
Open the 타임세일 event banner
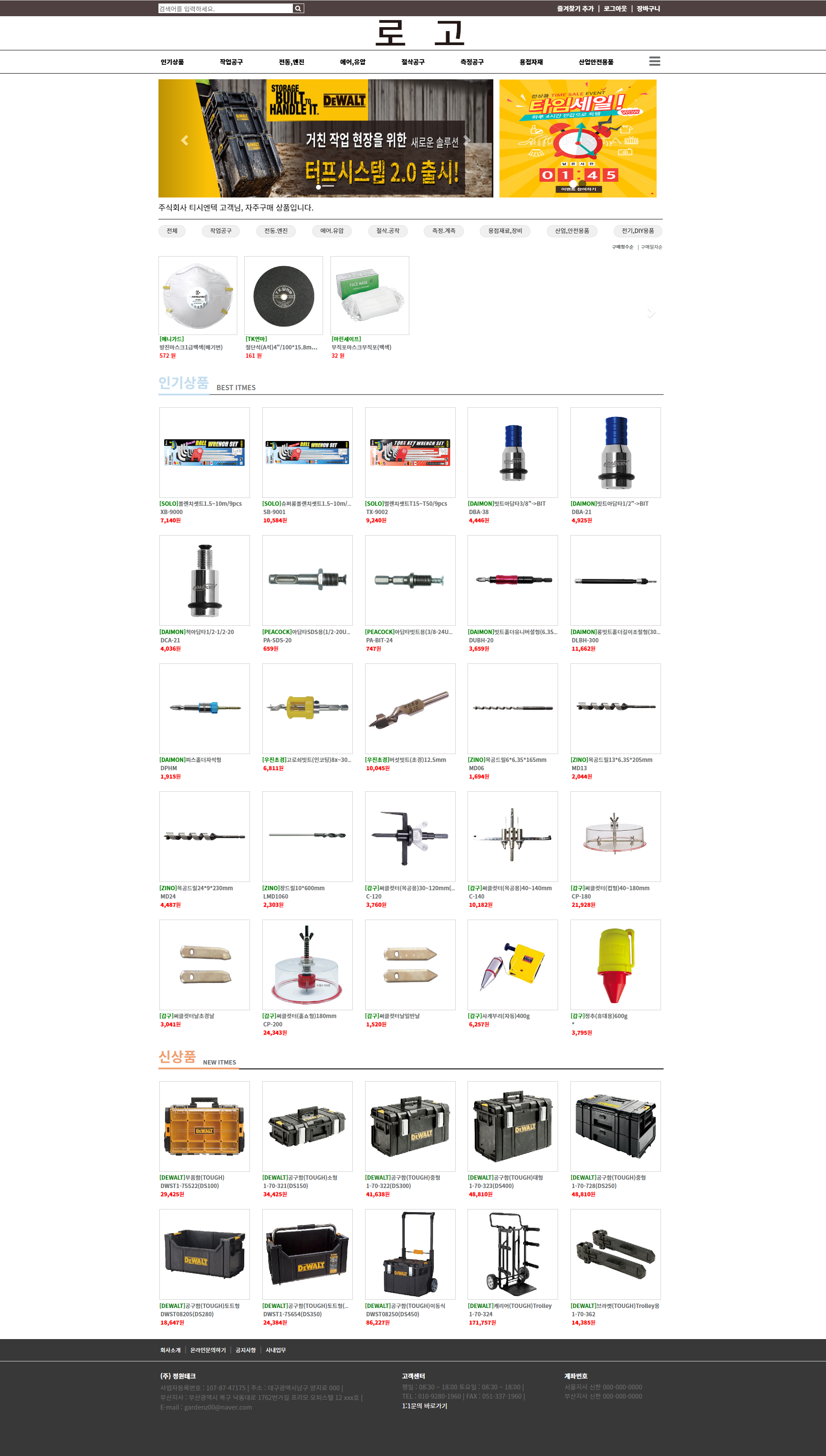coord(577,138)
